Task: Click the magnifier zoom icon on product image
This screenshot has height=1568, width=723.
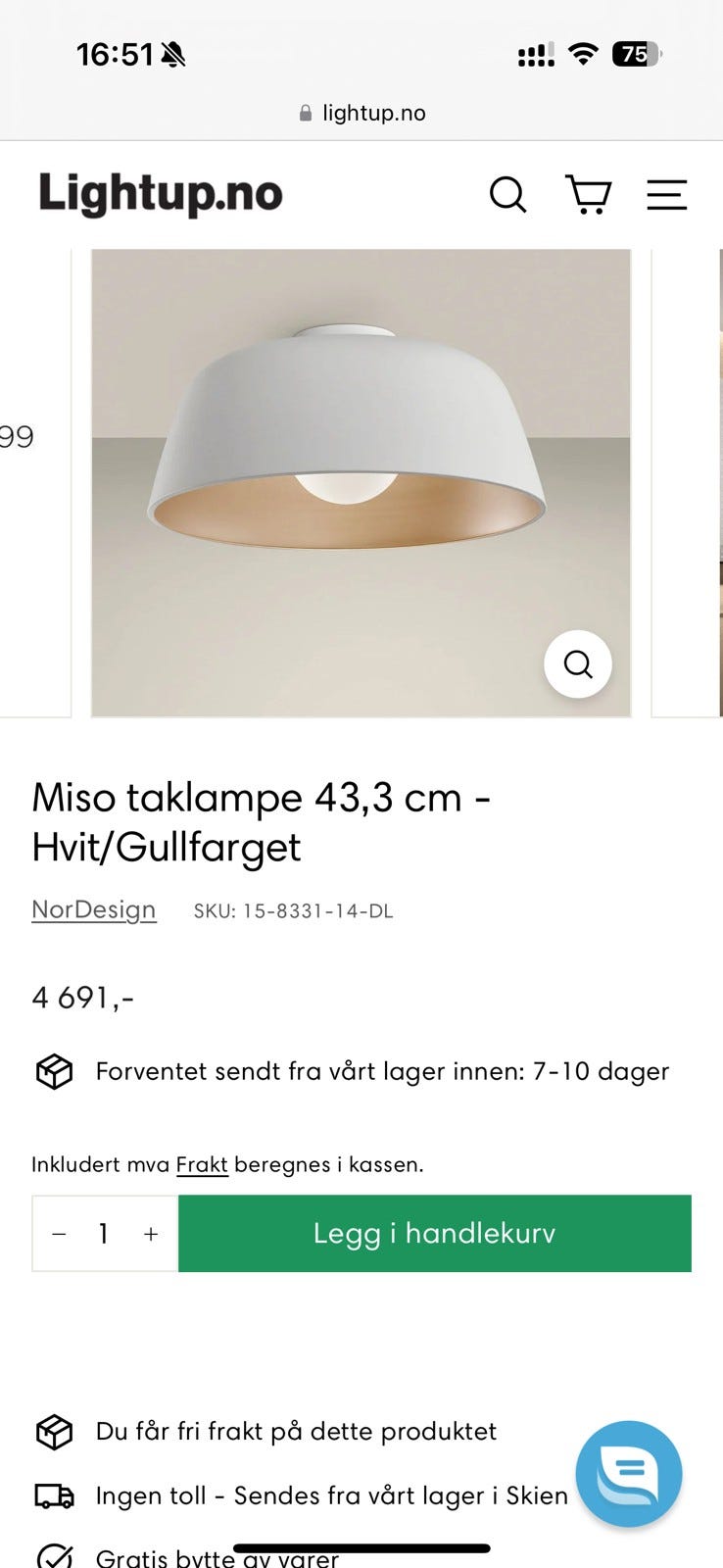Action: [x=578, y=664]
